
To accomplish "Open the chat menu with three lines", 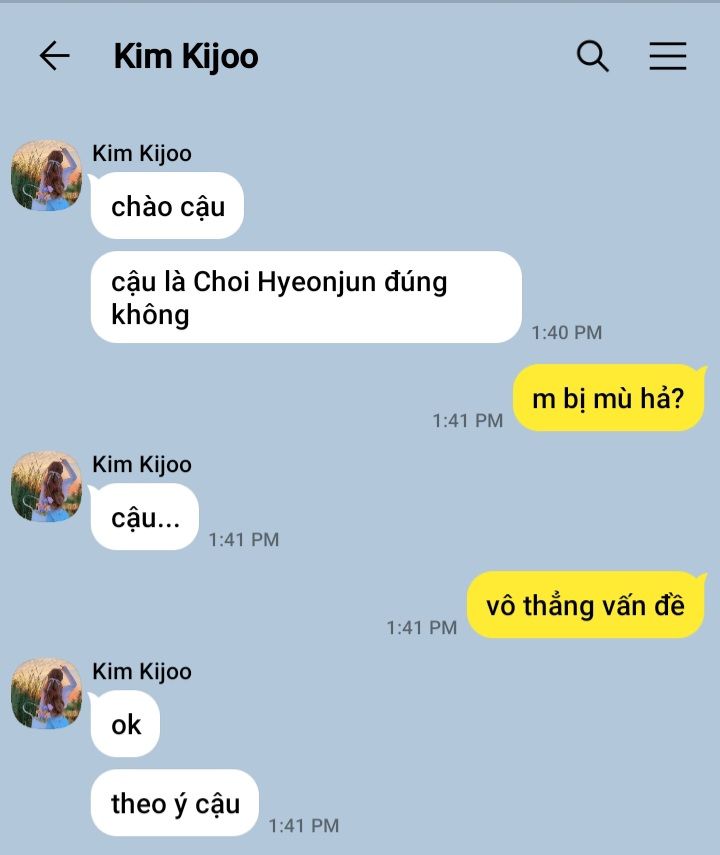I will [667, 56].
